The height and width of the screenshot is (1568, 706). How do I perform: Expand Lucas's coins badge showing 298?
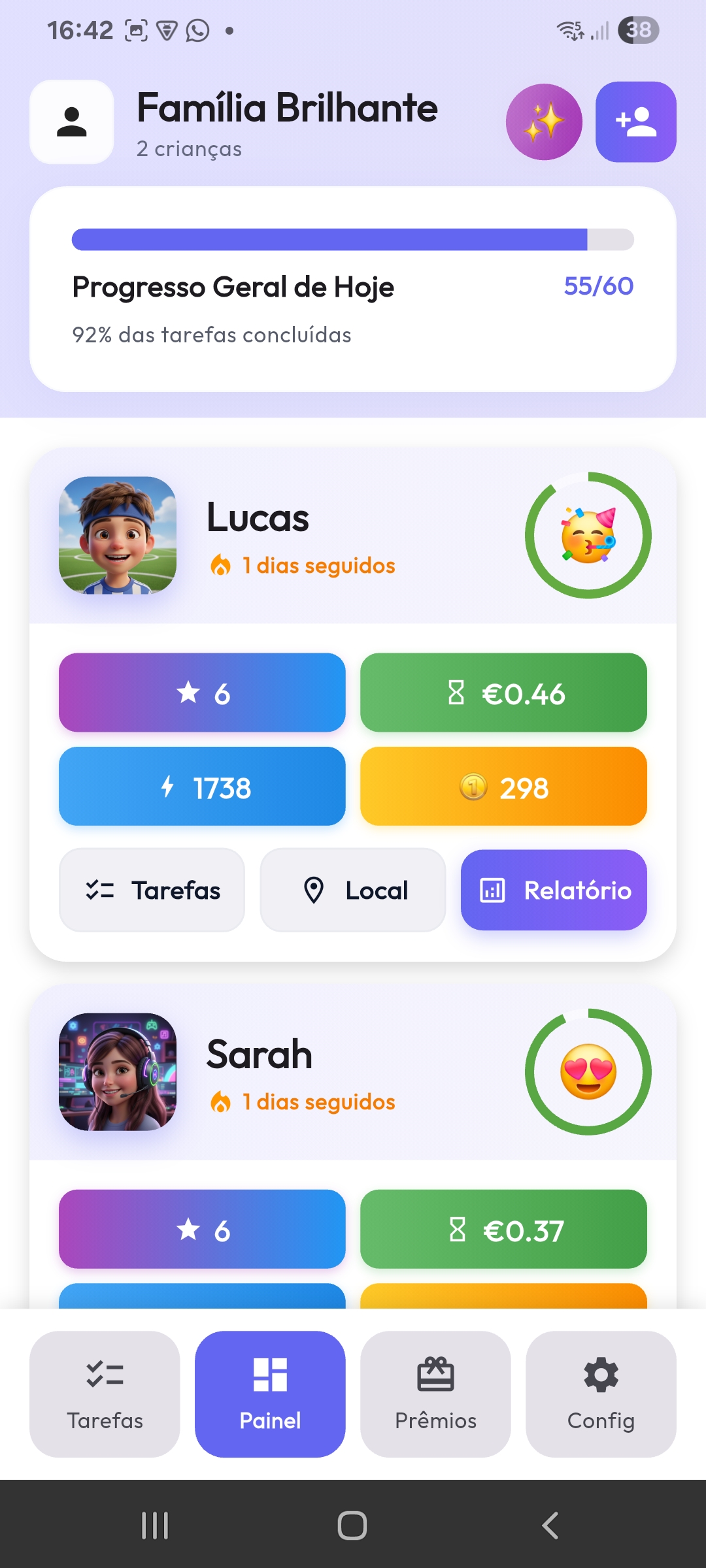[x=503, y=787]
